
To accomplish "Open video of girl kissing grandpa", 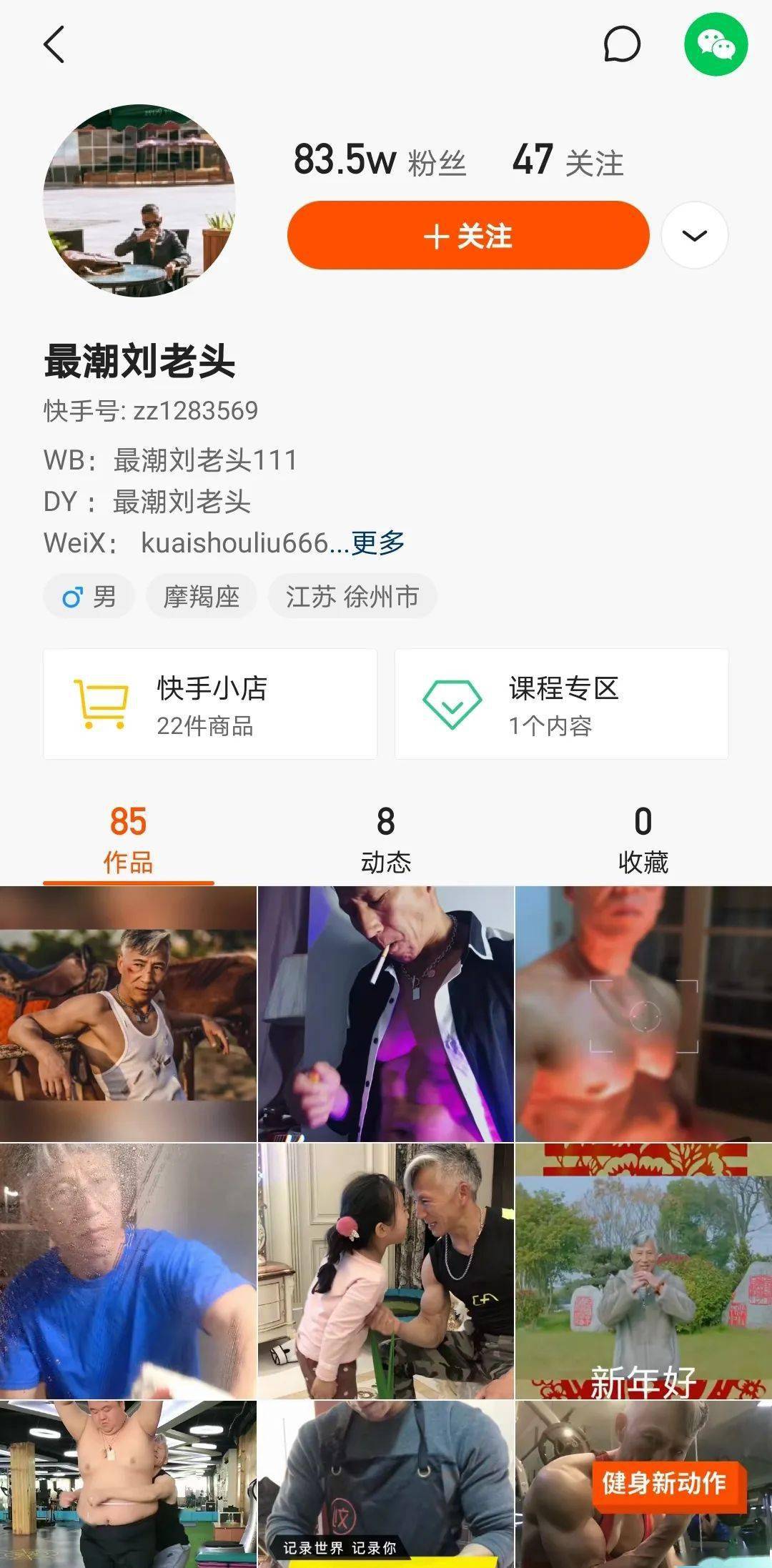I will [385, 1271].
